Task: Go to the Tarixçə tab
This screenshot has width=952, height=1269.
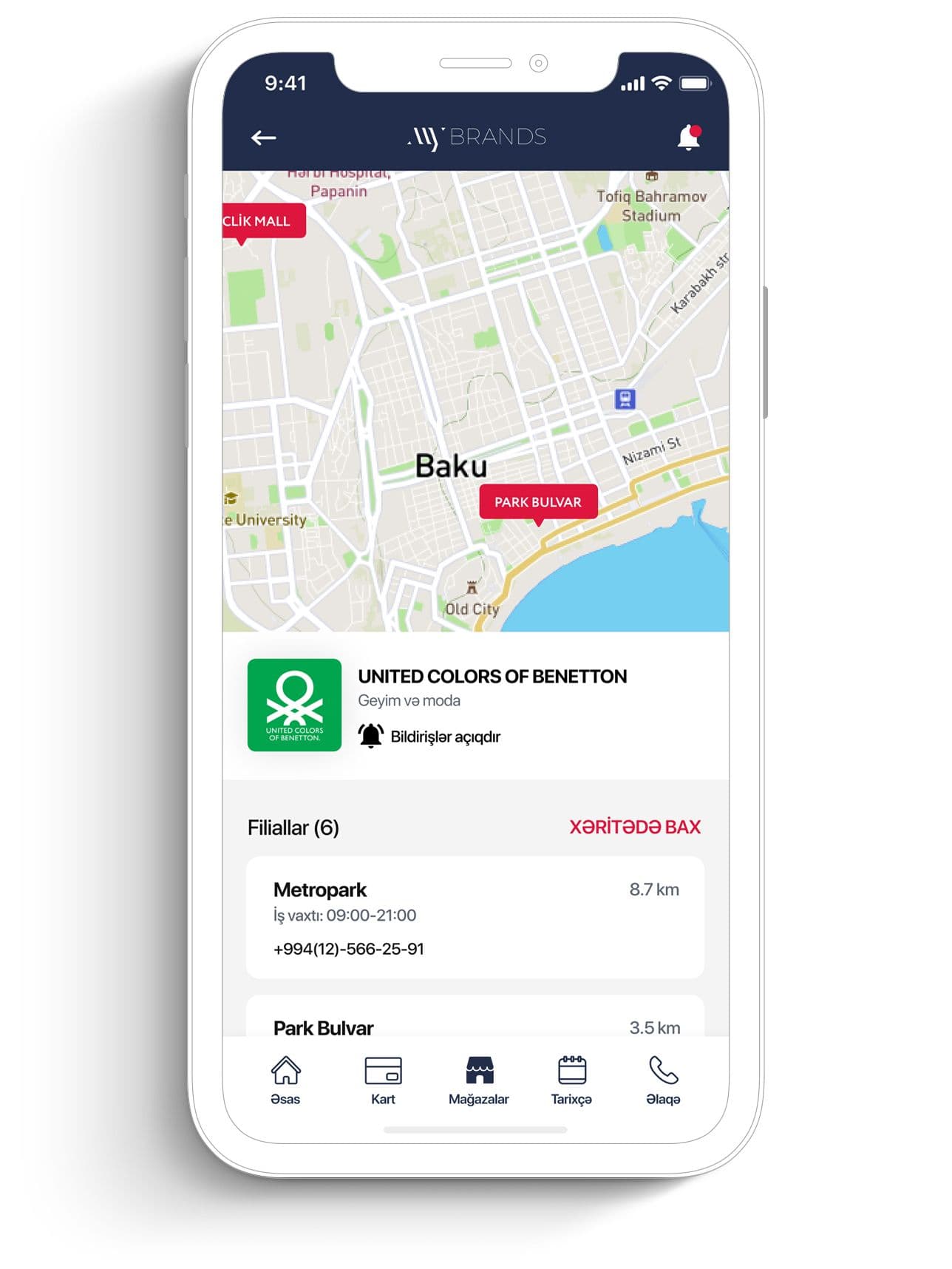Action: tap(571, 1080)
